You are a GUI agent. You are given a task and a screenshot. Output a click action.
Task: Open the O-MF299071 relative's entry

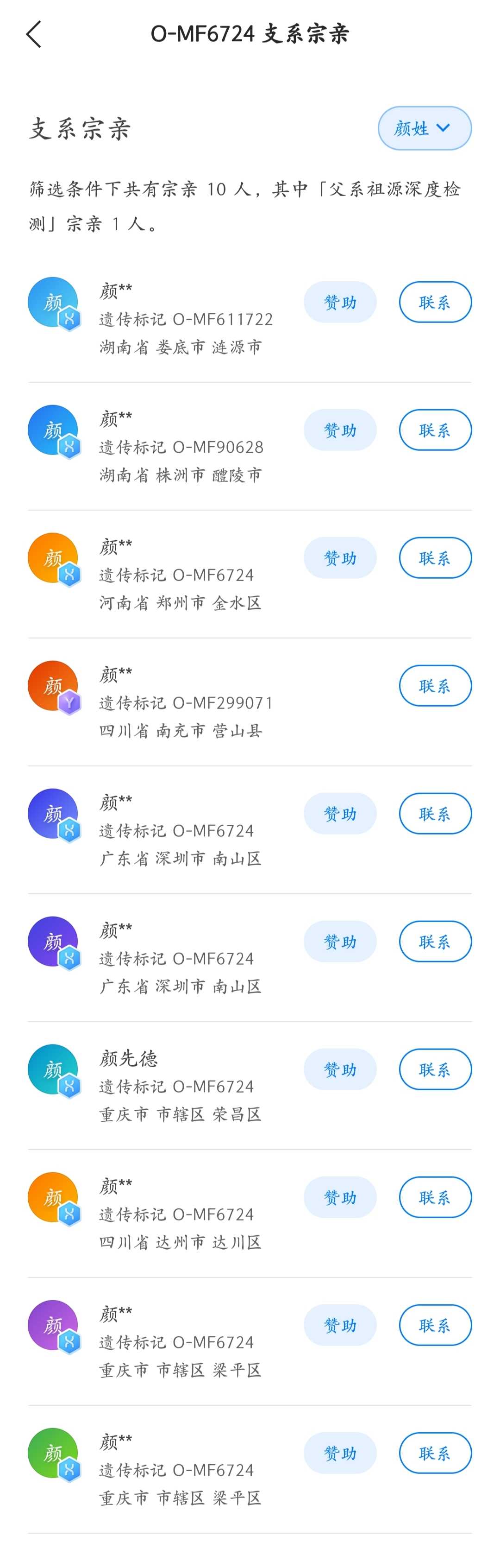[186, 702]
